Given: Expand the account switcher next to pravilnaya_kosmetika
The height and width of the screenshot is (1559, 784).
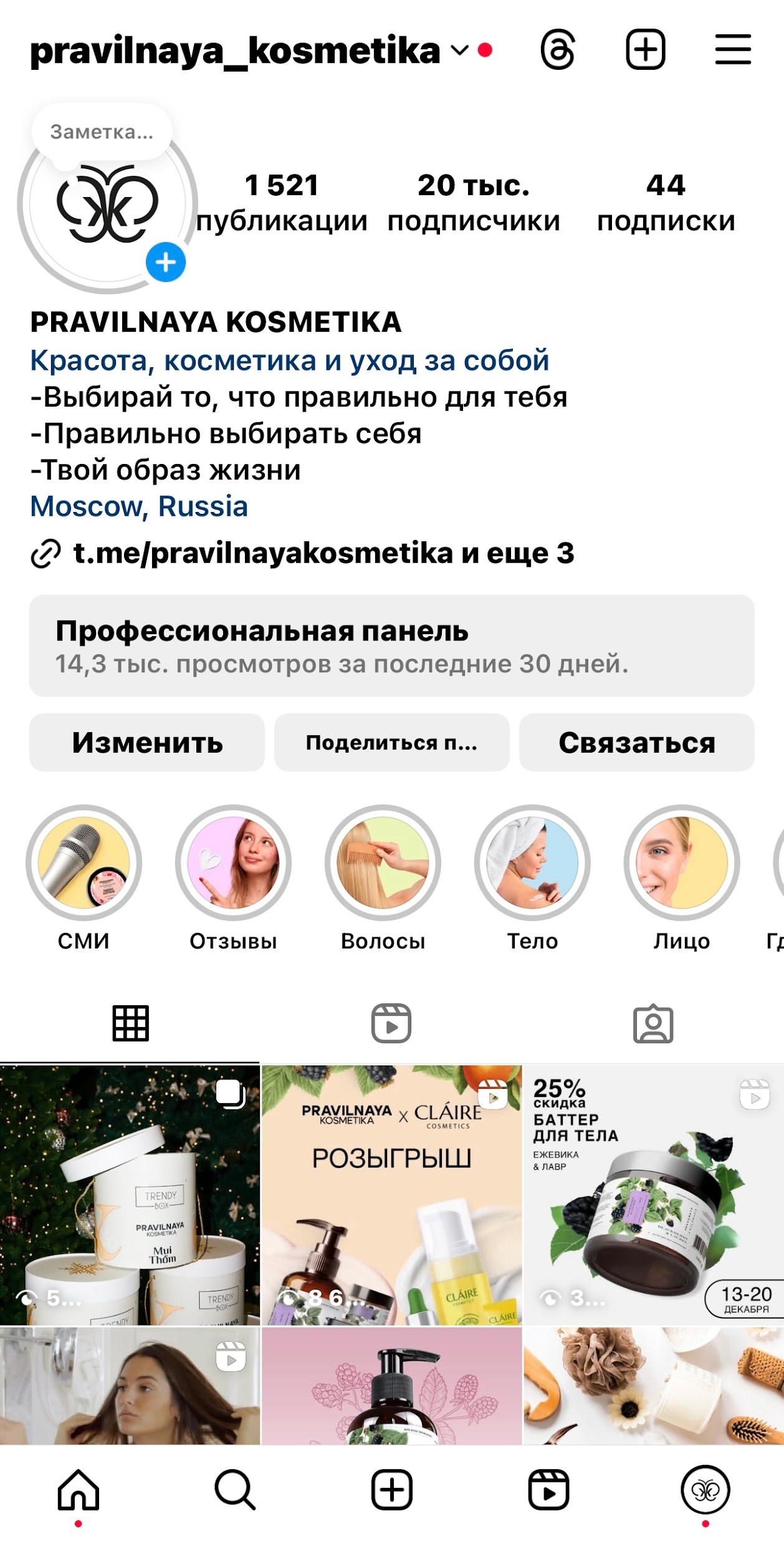Looking at the screenshot, I should click(459, 51).
